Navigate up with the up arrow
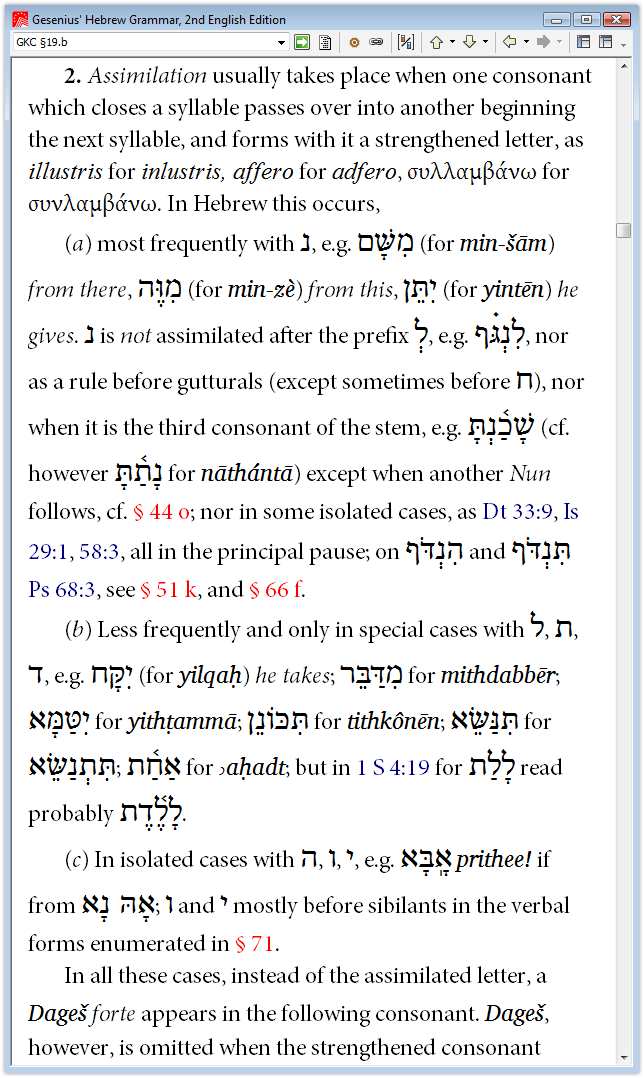Screen dimensions: 644x1078 point(436,43)
